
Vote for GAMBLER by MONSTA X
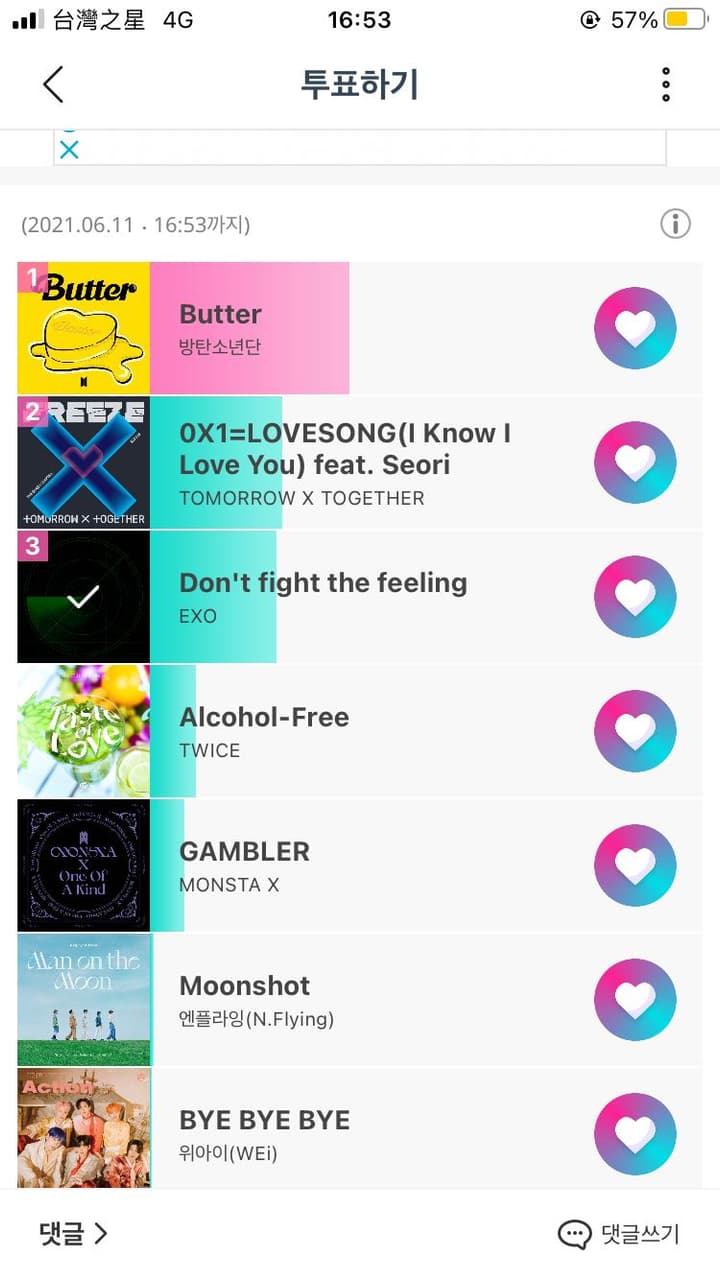[x=635, y=865]
